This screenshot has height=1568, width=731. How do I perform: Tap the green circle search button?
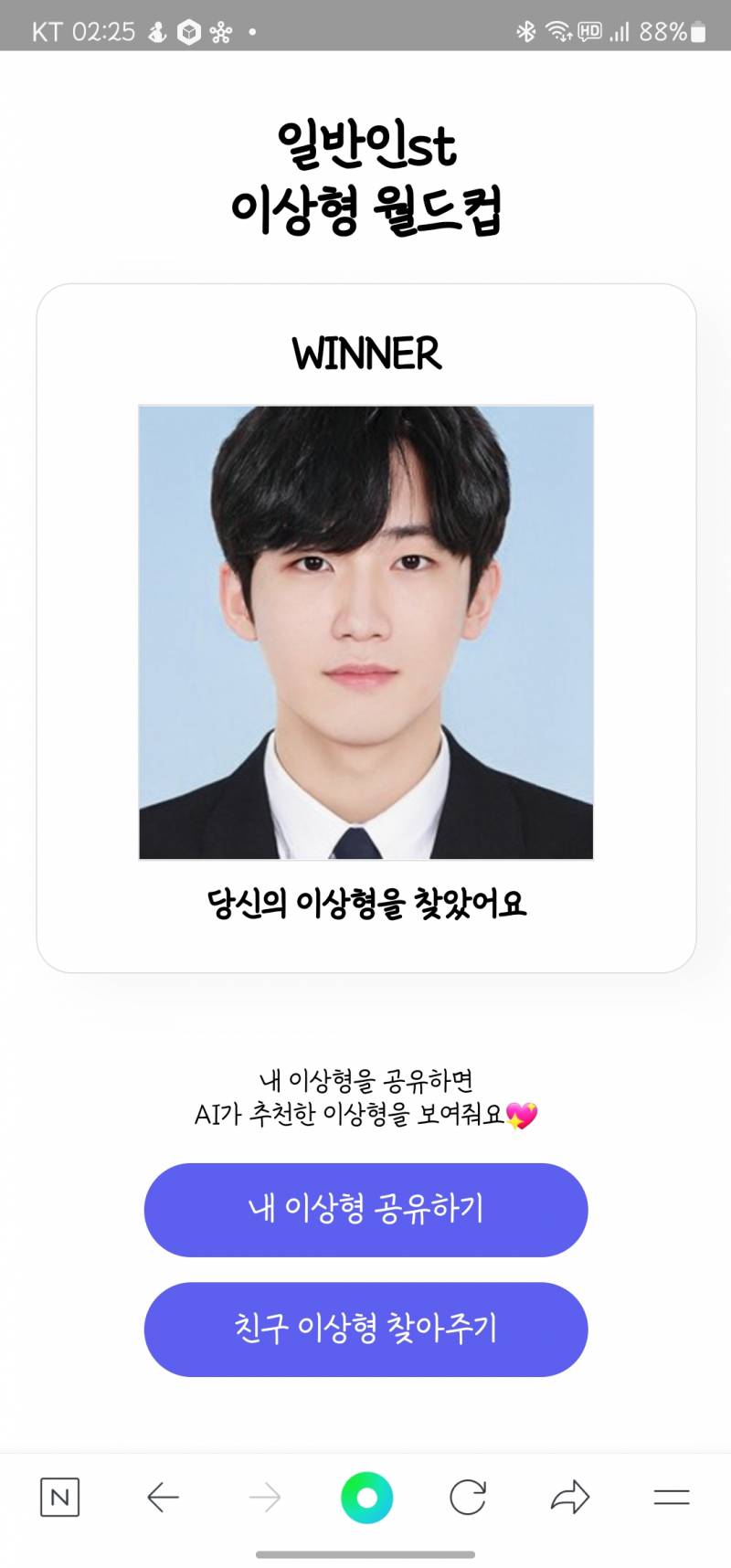coord(366,1497)
